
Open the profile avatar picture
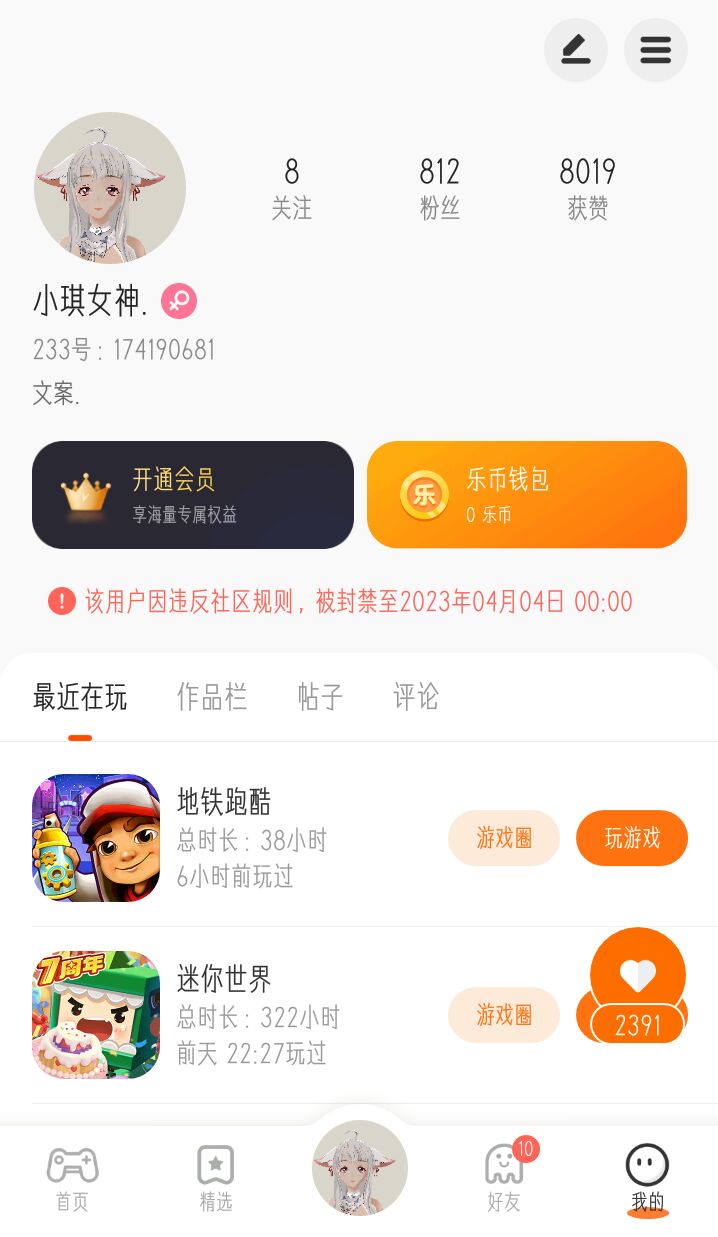(110, 188)
